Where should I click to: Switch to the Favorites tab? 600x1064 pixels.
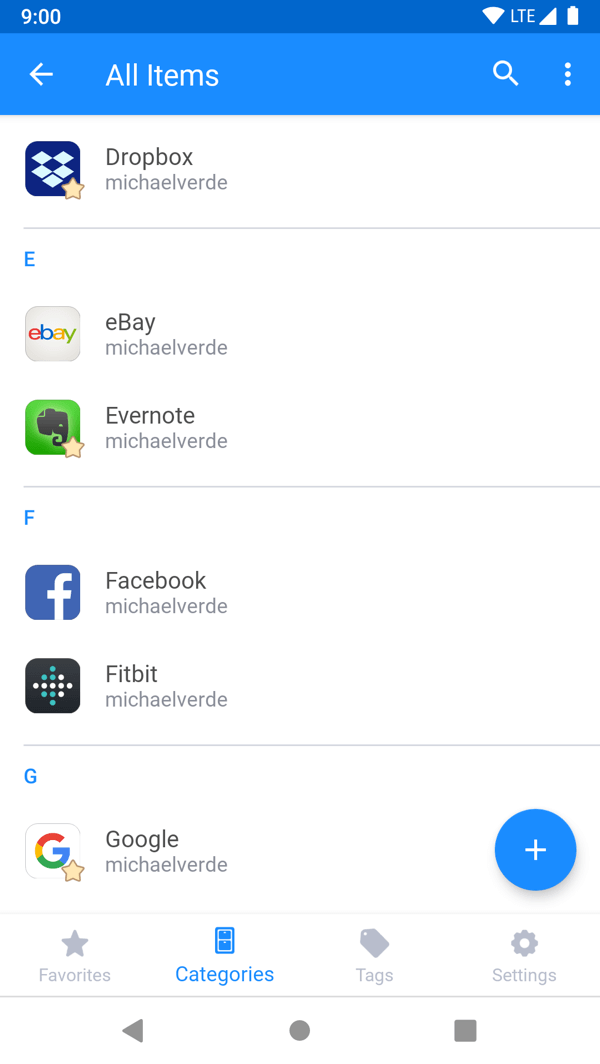pos(75,956)
